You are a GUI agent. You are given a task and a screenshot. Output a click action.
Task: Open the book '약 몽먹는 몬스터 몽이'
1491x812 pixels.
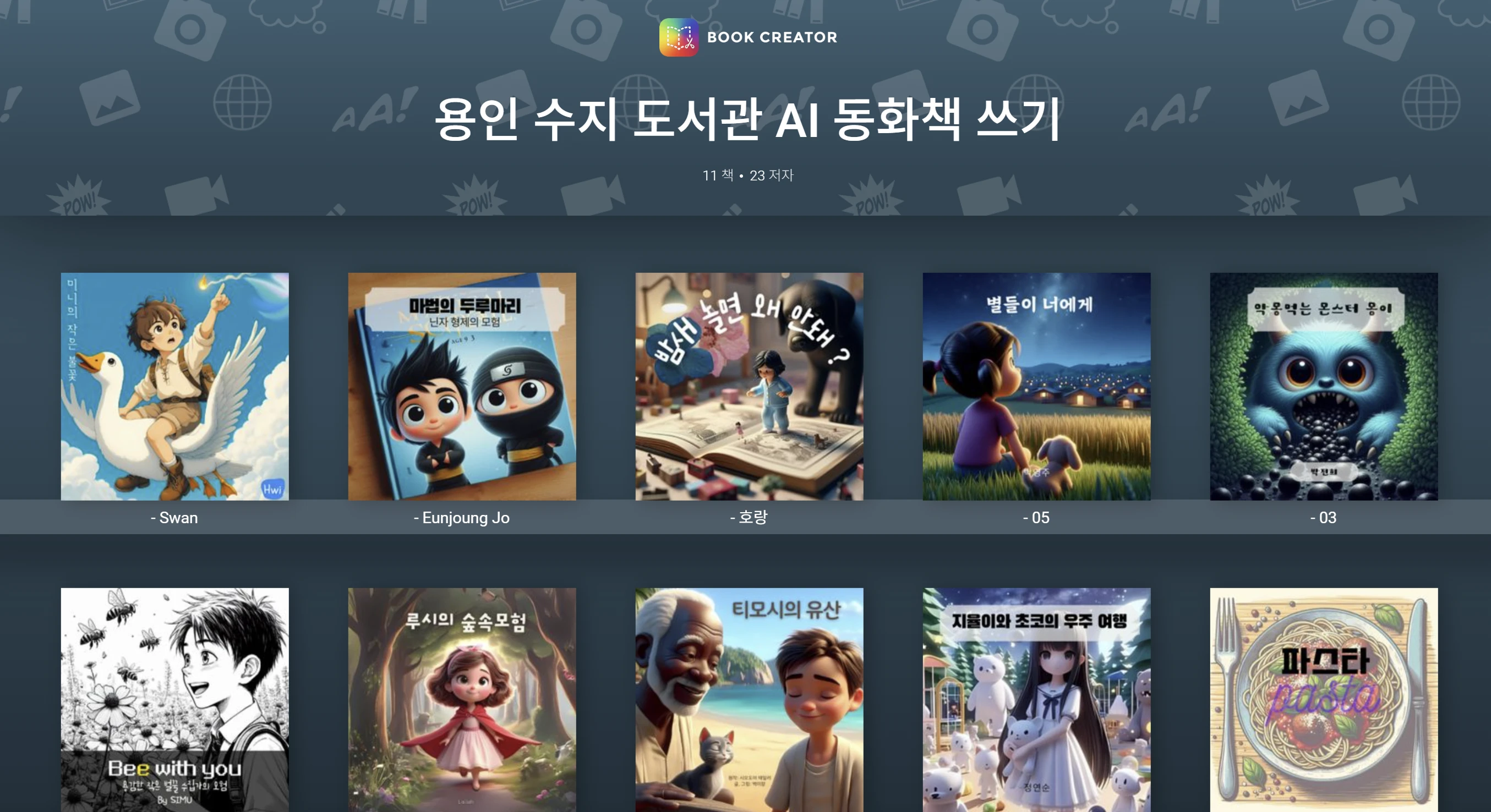point(1323,386)
